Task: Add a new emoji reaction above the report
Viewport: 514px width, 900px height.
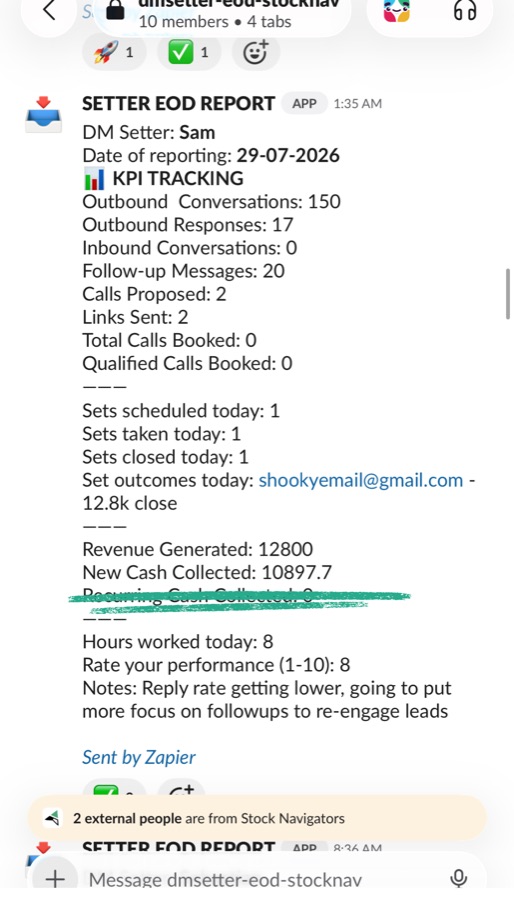Action: pyautogui.click(x=256, y=52)
